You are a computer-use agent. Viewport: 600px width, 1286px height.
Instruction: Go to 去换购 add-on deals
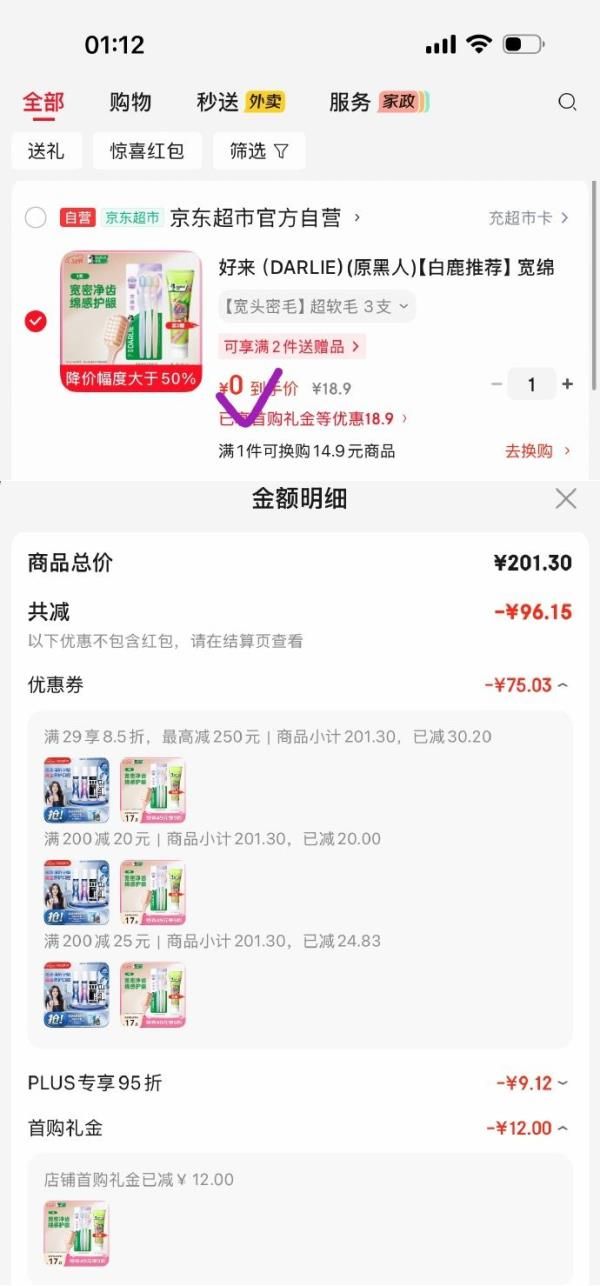tap(537, 451)
